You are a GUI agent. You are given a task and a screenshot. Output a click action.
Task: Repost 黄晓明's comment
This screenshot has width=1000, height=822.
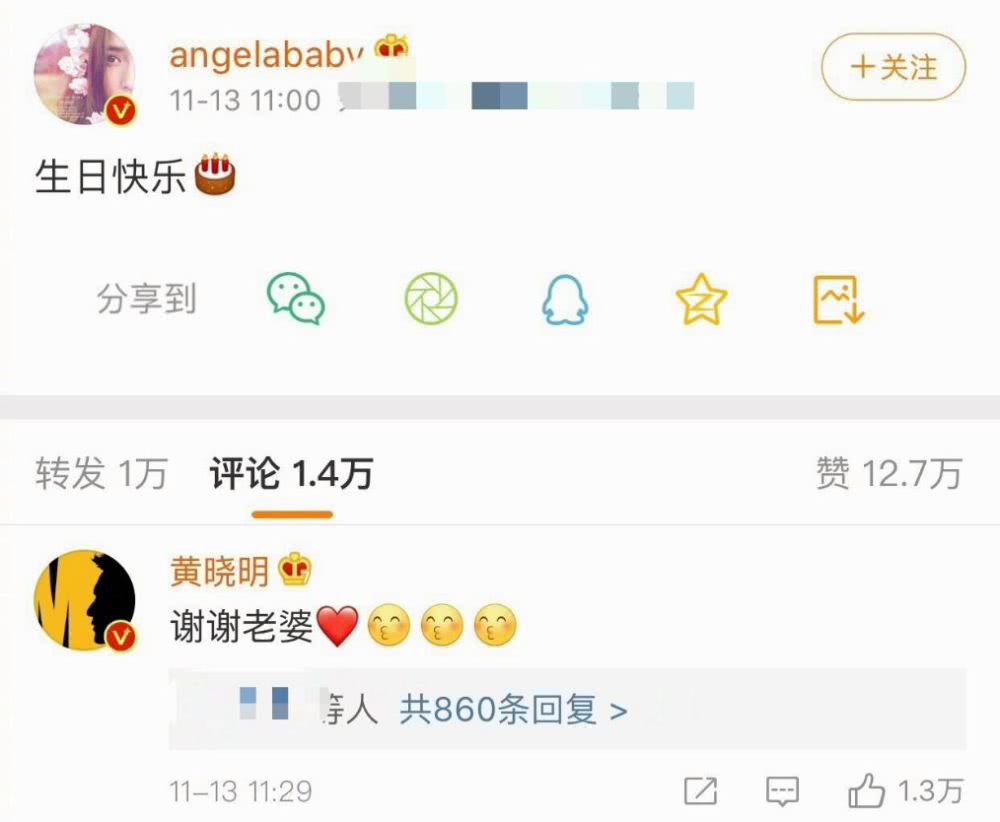tap(700, 791)
